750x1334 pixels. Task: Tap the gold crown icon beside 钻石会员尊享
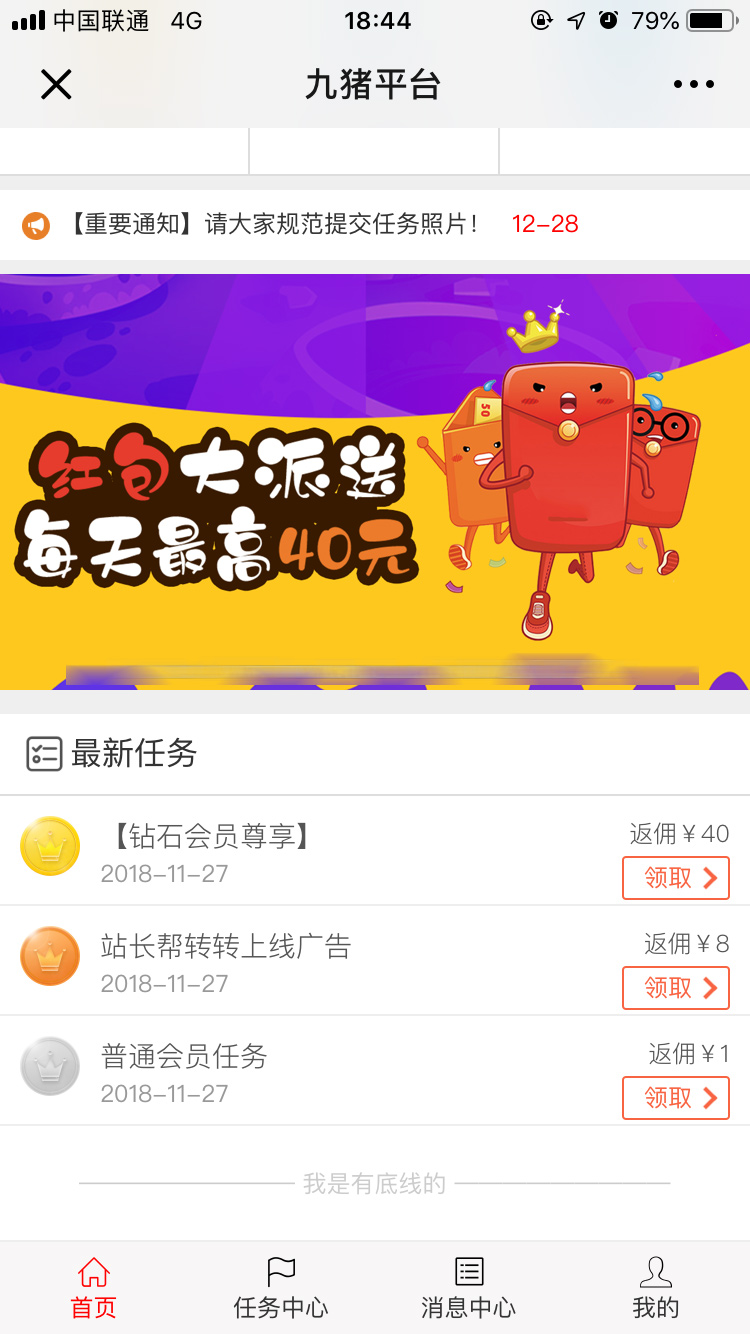[x=50, y=846]
